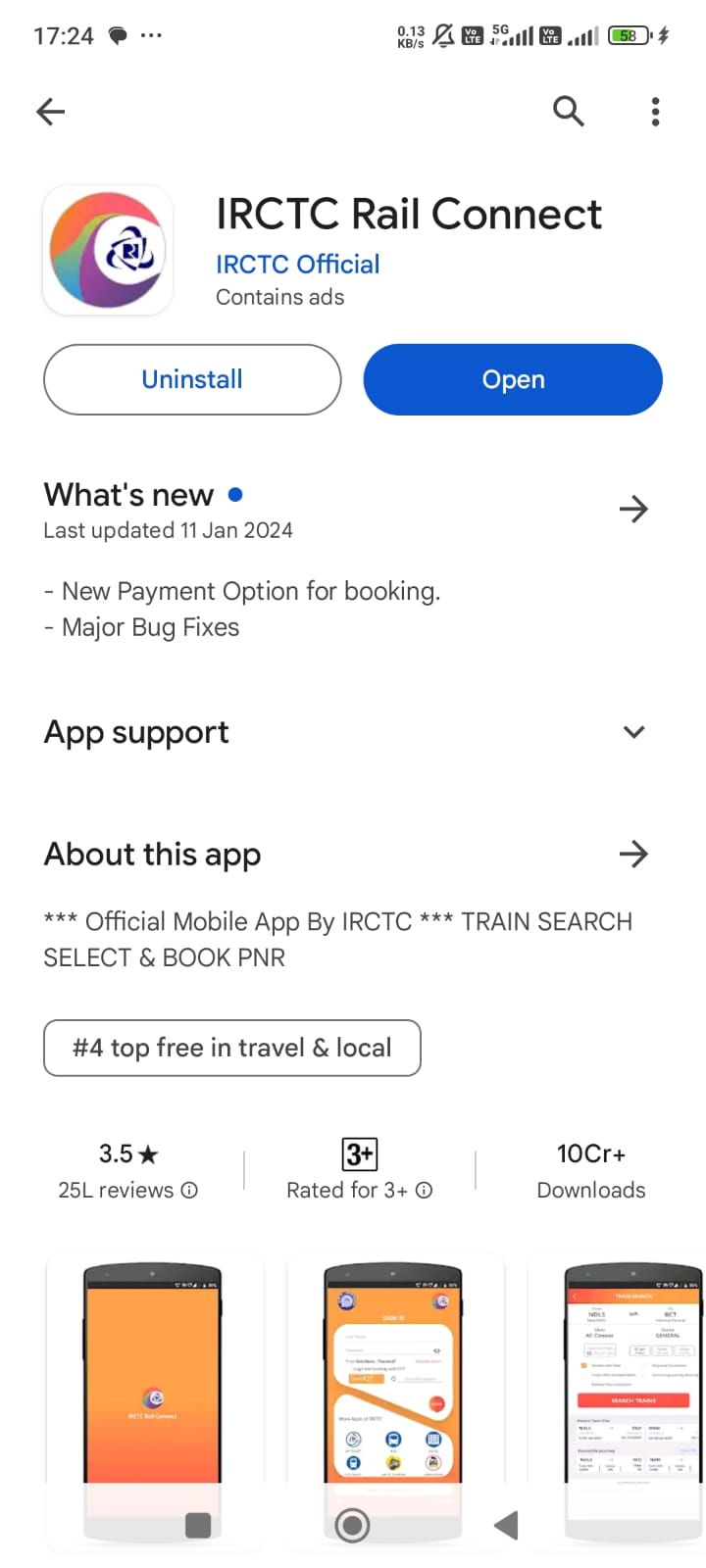Tap the sign-in screen screenshot
Image resolution: width=706 pixels, height=1568 pixels.
click(x=395, y=1401)
